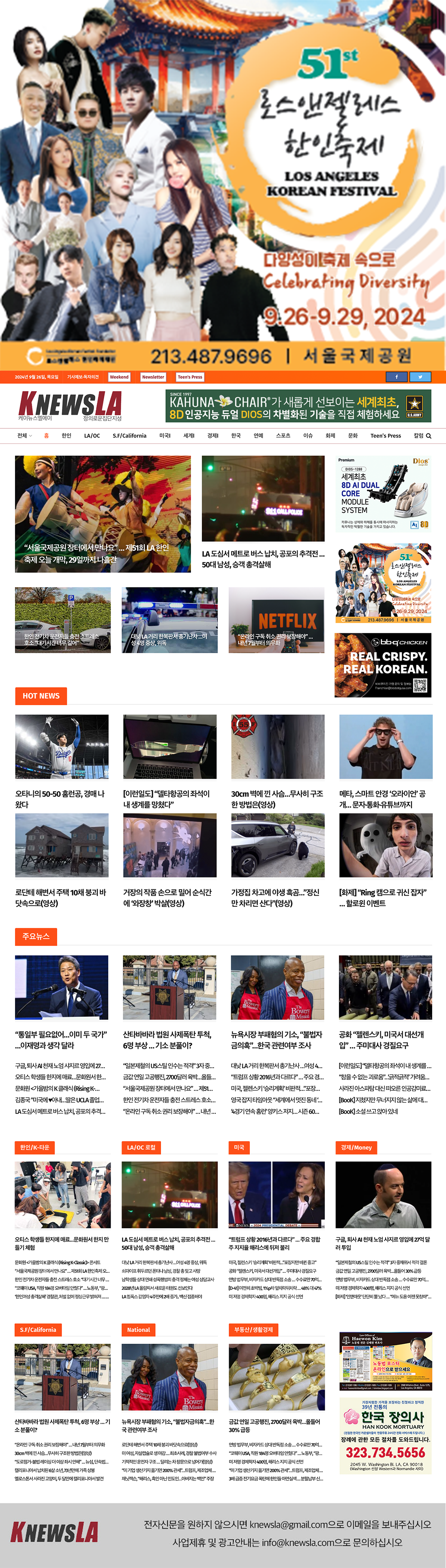Expand the 전체 dropdown menu
Viewport: 446px width, 1568px height.
[x=24, y=436]
